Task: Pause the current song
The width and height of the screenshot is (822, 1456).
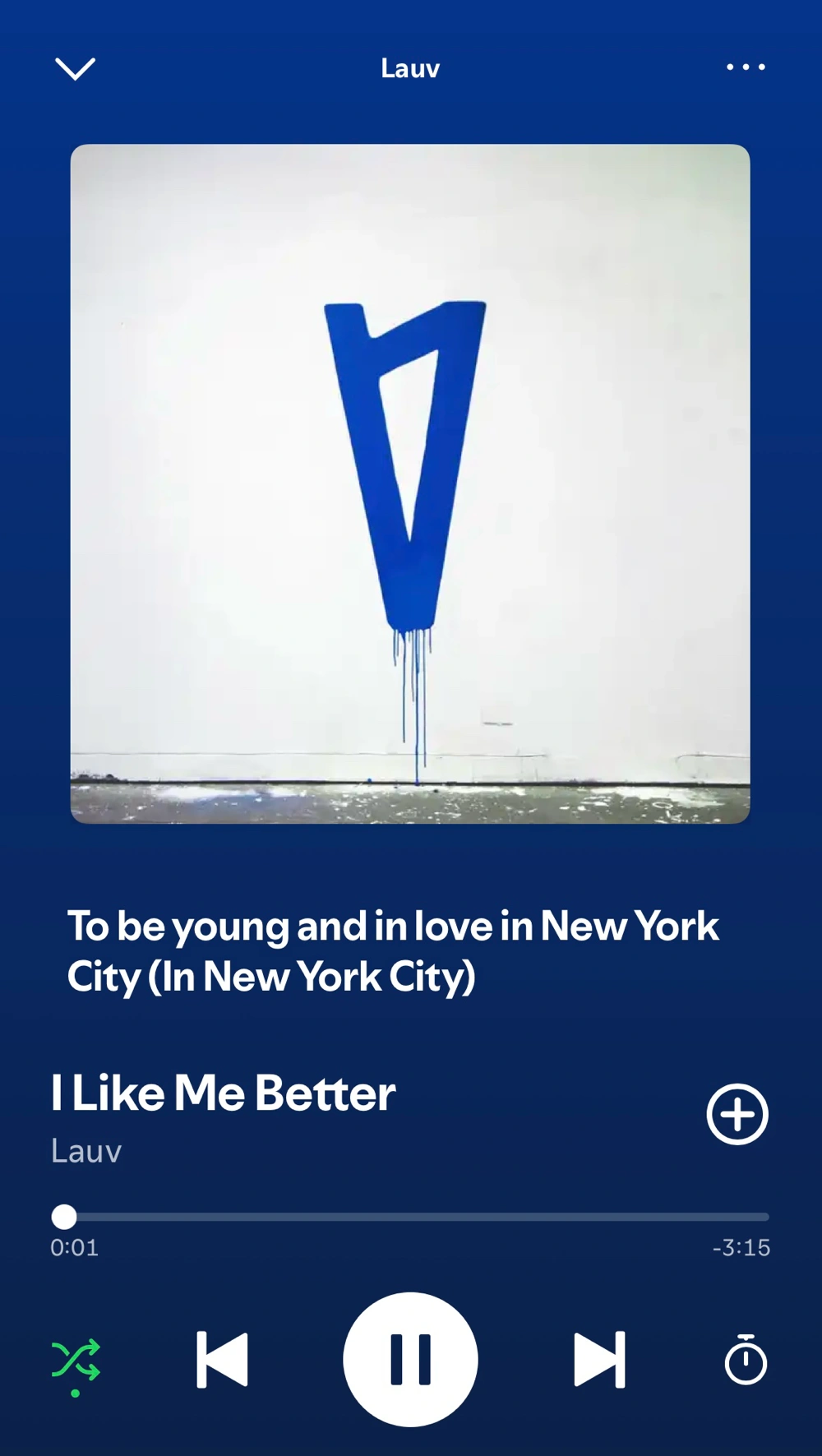Action: [x=410, y=1360]
